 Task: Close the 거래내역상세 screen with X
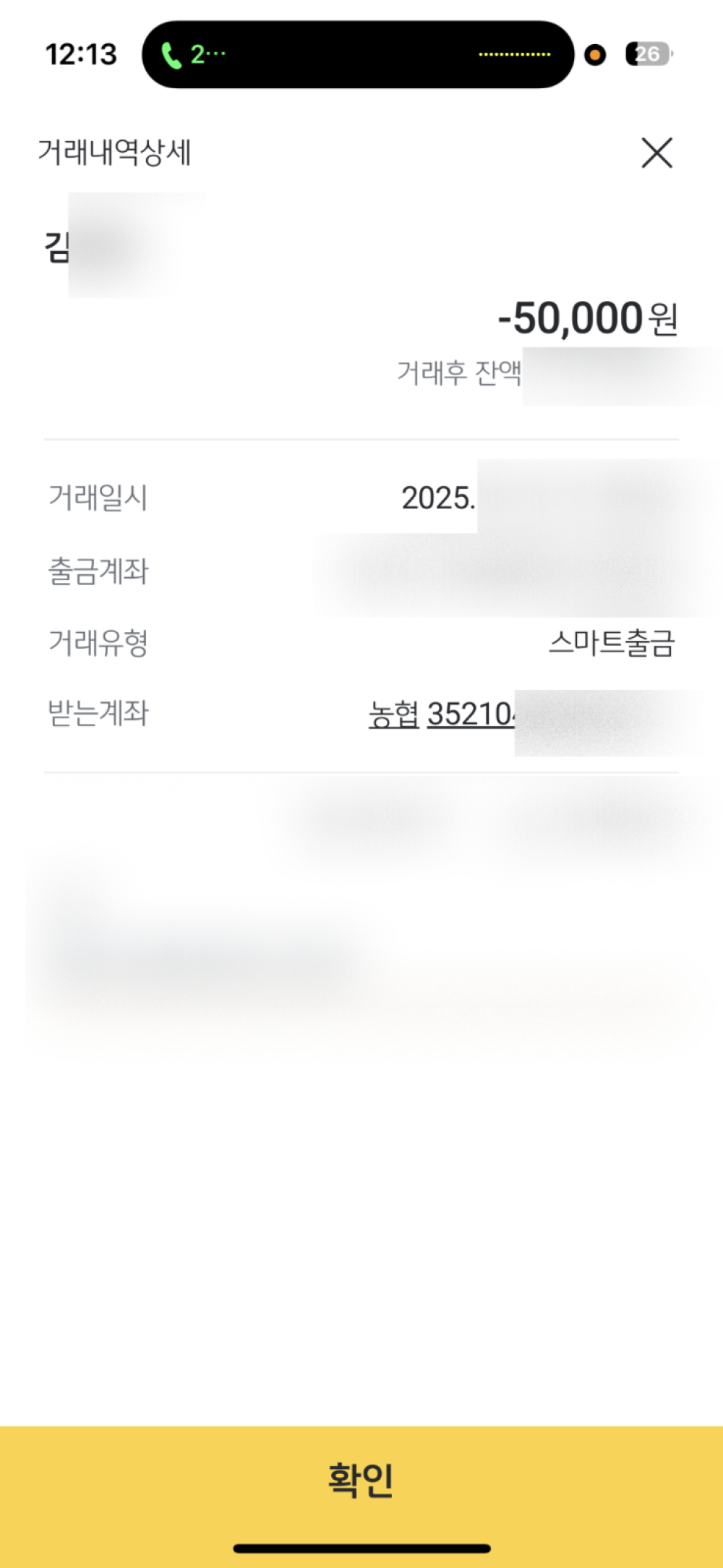pos(656,153)
